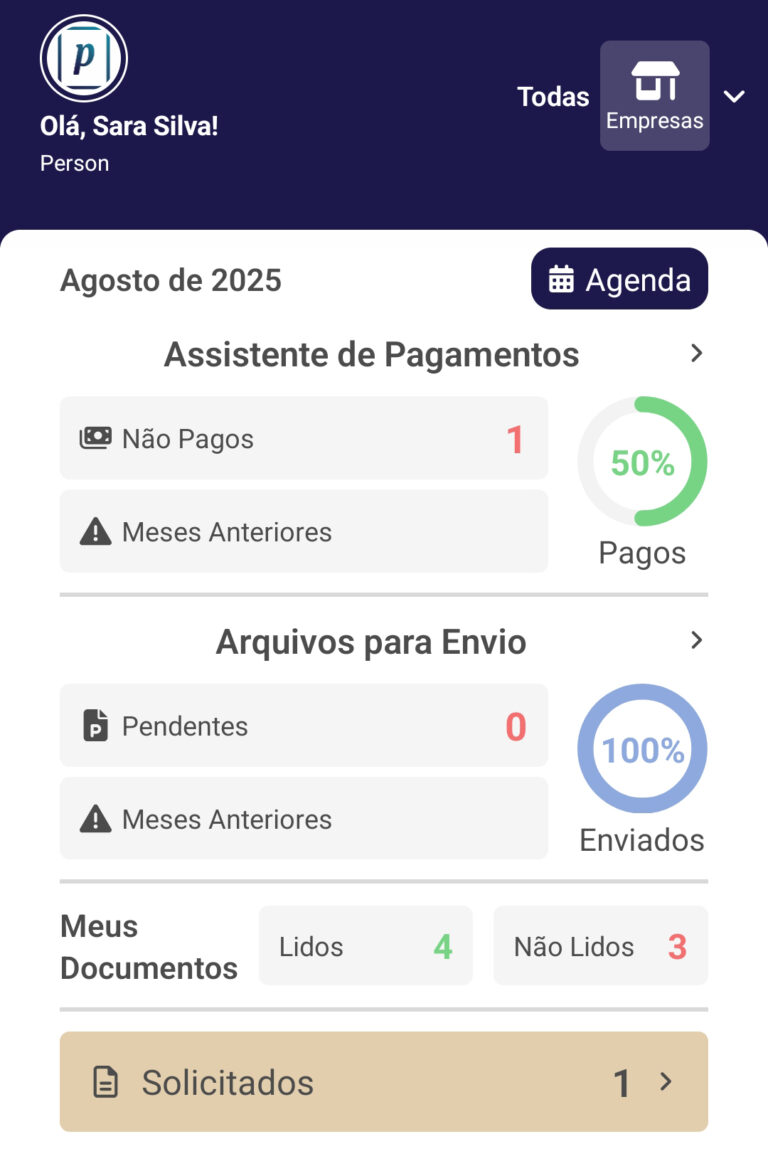Tap the profile avatar logo
The width and height of the screenshot is (768, 1161).
coord(84,59)
